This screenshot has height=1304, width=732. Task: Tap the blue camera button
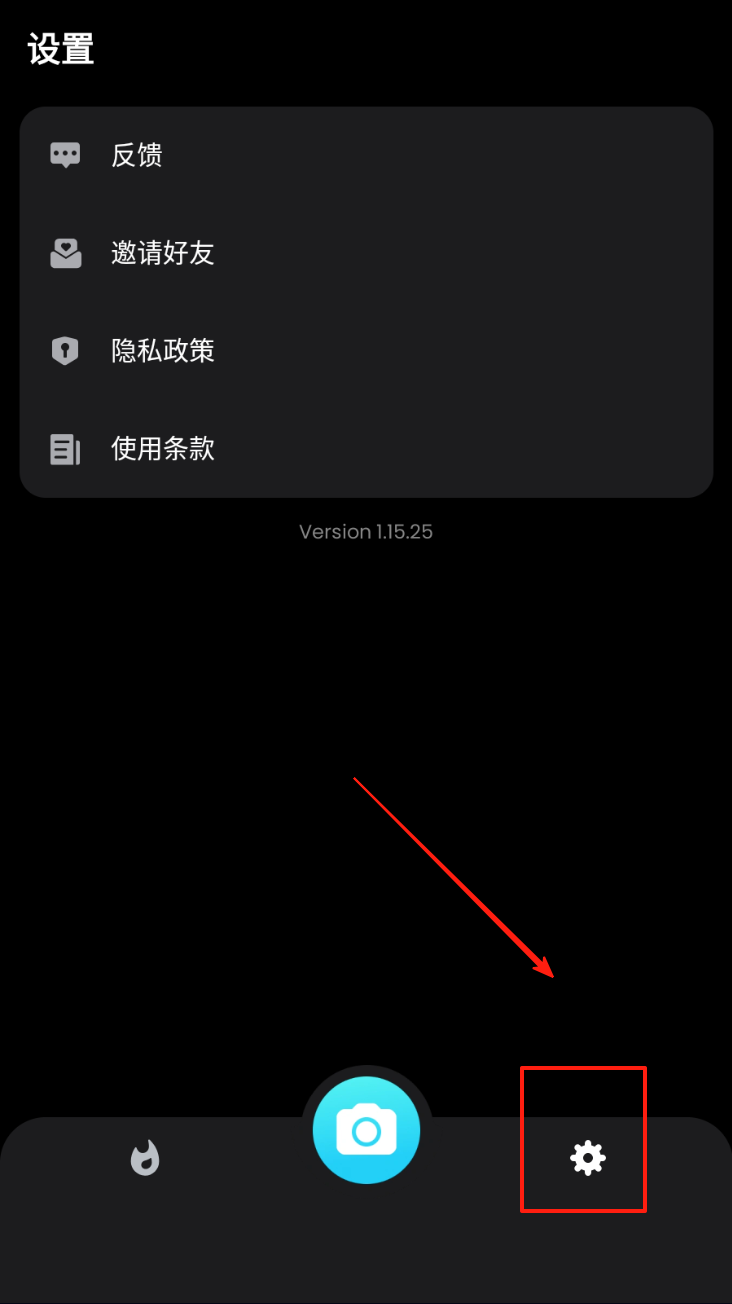coord(366,1130)
